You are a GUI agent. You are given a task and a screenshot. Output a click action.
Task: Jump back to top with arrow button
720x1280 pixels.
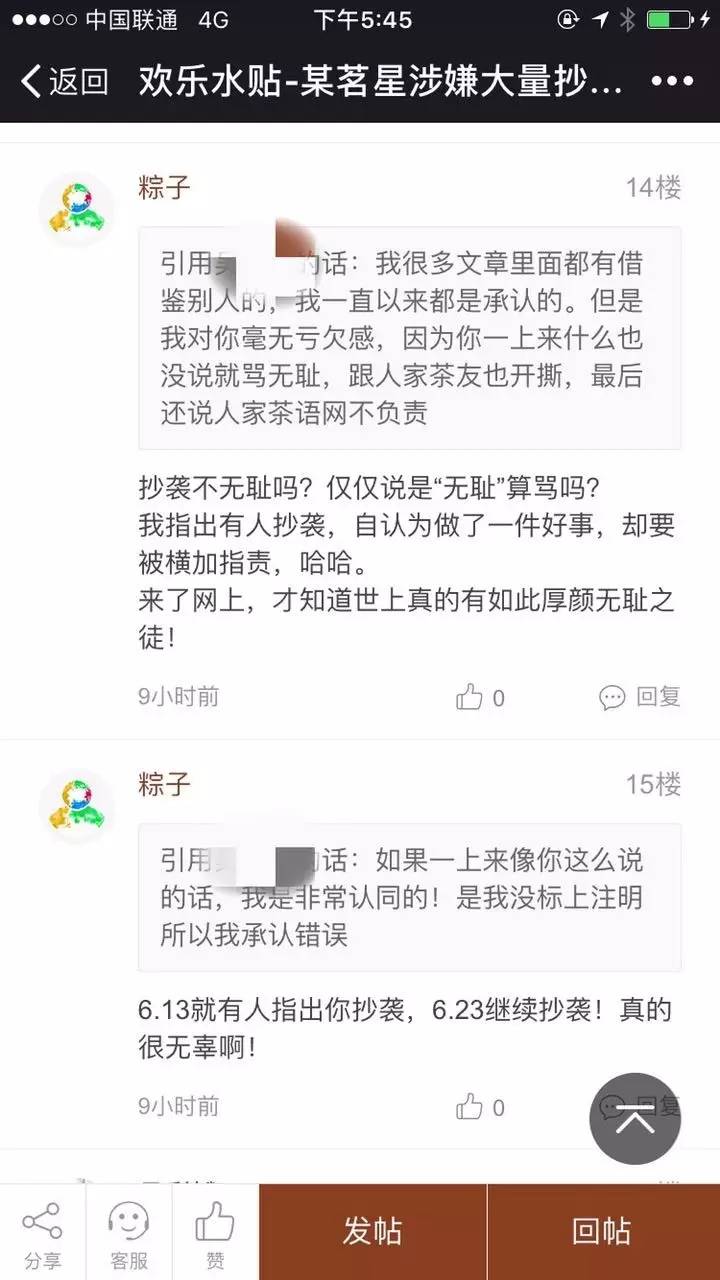point(635,1119)
